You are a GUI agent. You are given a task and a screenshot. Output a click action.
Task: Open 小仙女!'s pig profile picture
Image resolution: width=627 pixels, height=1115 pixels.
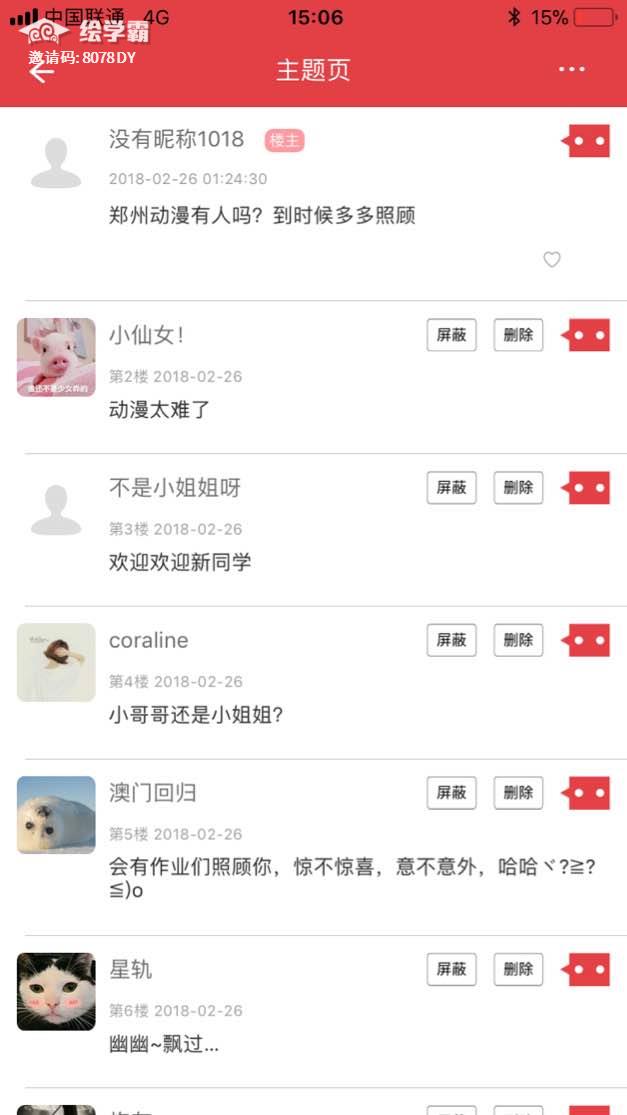(x=56, y=357)
